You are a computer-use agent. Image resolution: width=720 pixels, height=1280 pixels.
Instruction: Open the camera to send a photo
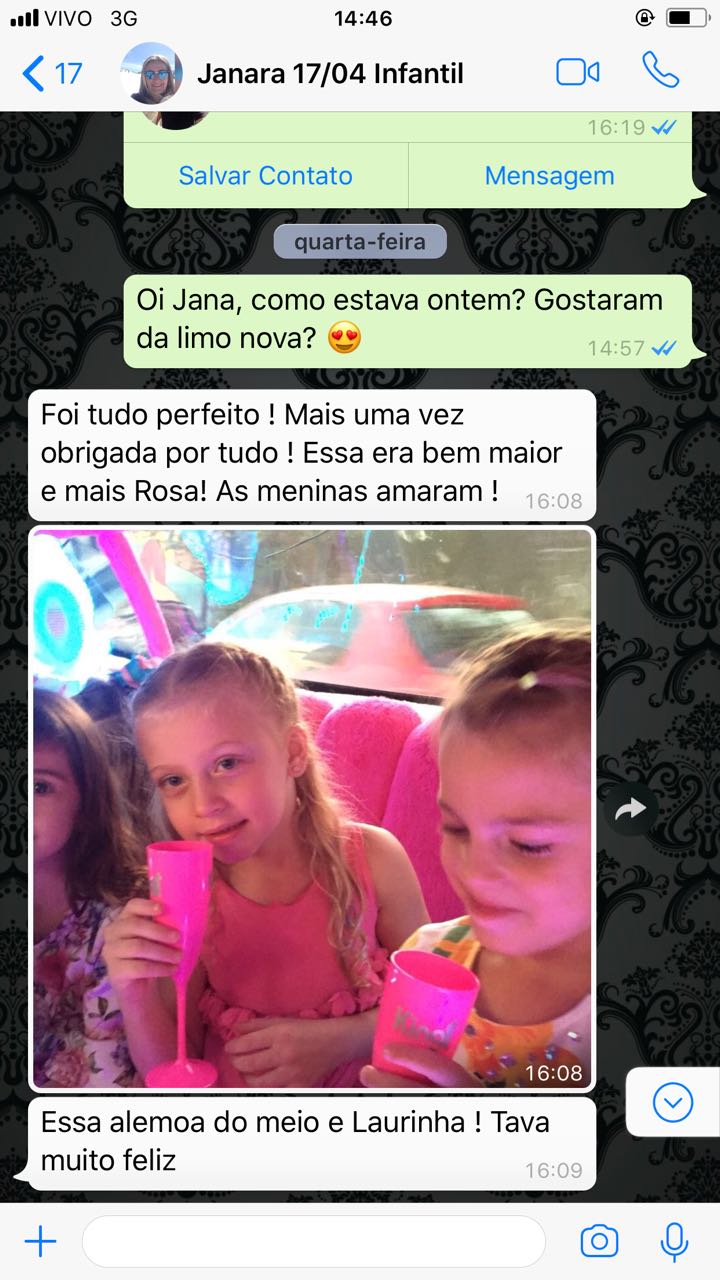(x=599, y=1242)
